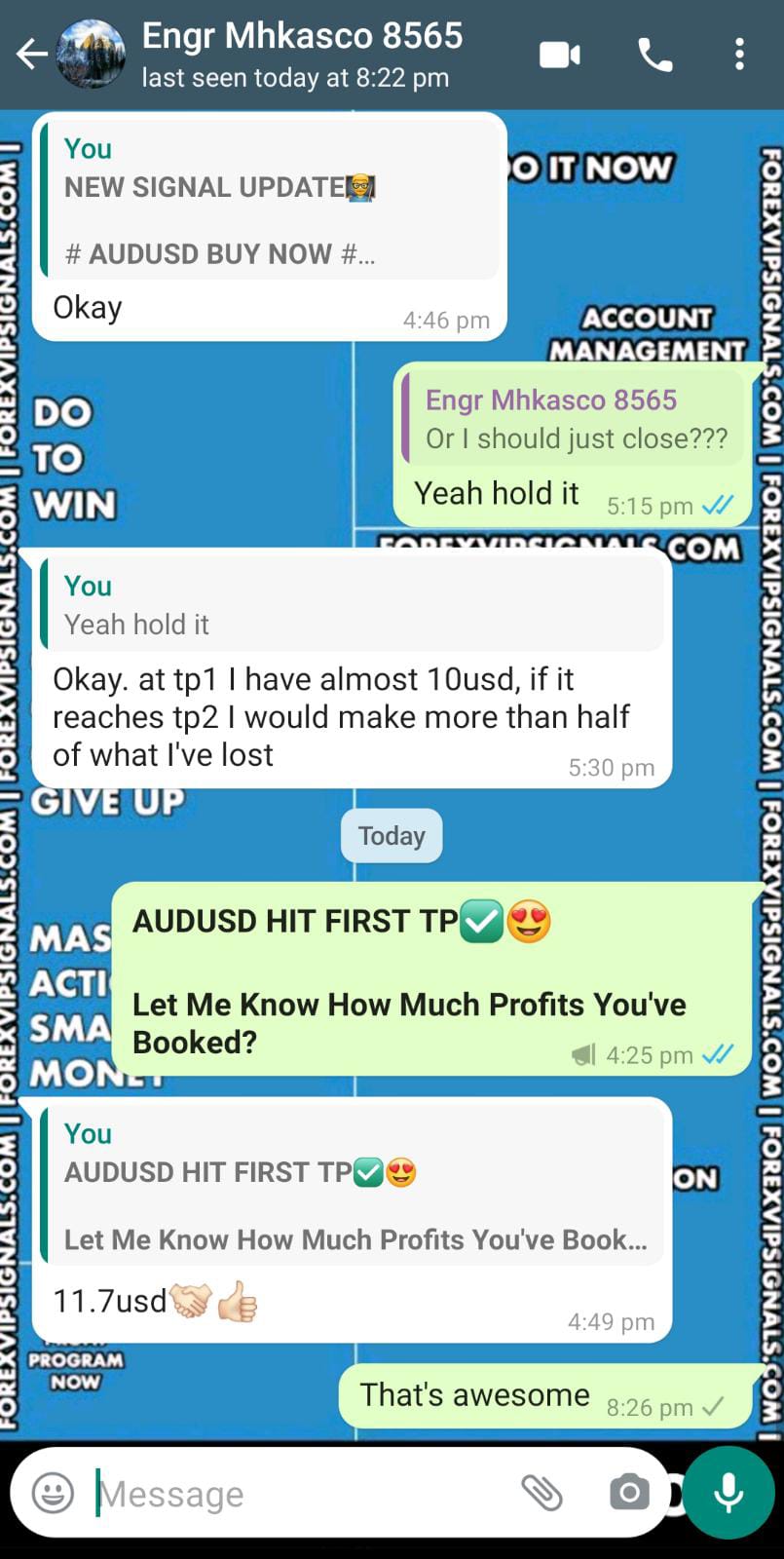Viewport: 784px width, 1559px height.
Task: Jump to quoted 'Yeah hold it' message
Action: [351, 604]
